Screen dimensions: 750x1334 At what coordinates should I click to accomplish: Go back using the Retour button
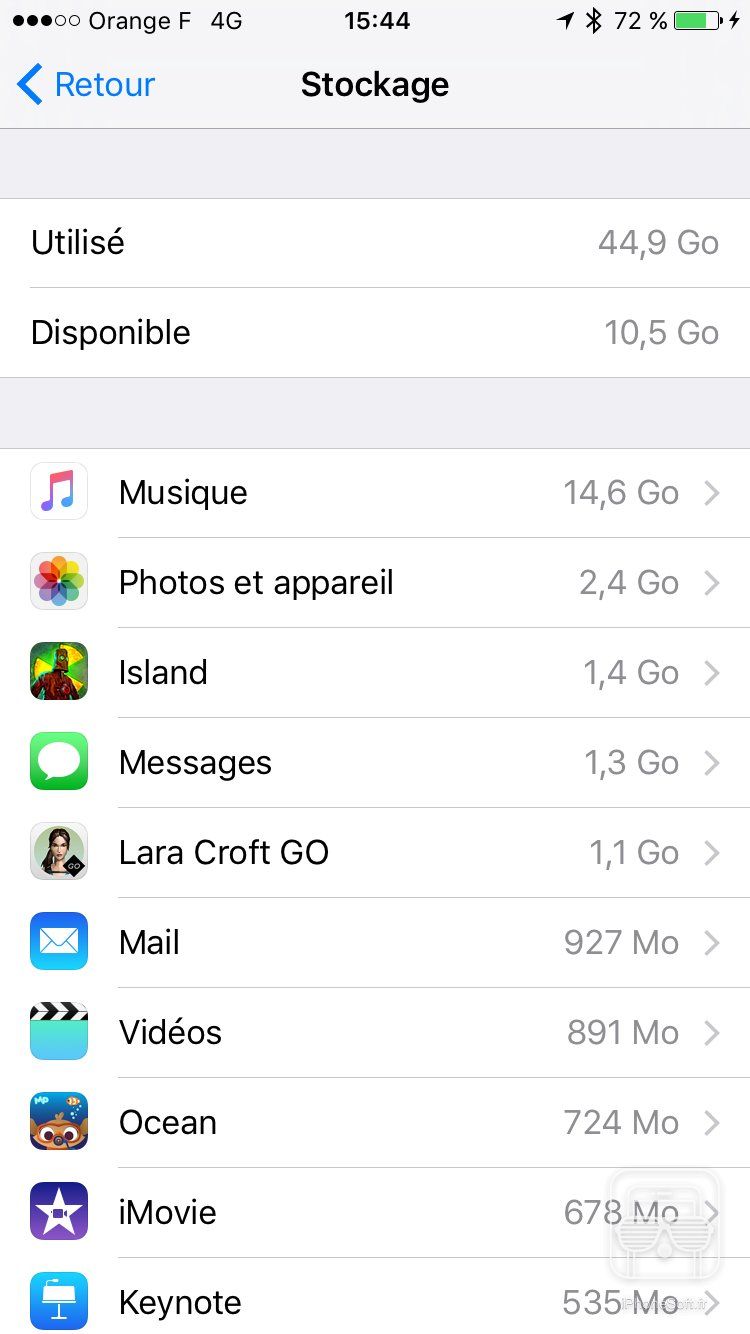pyautogui.click(x=87, y=85)
